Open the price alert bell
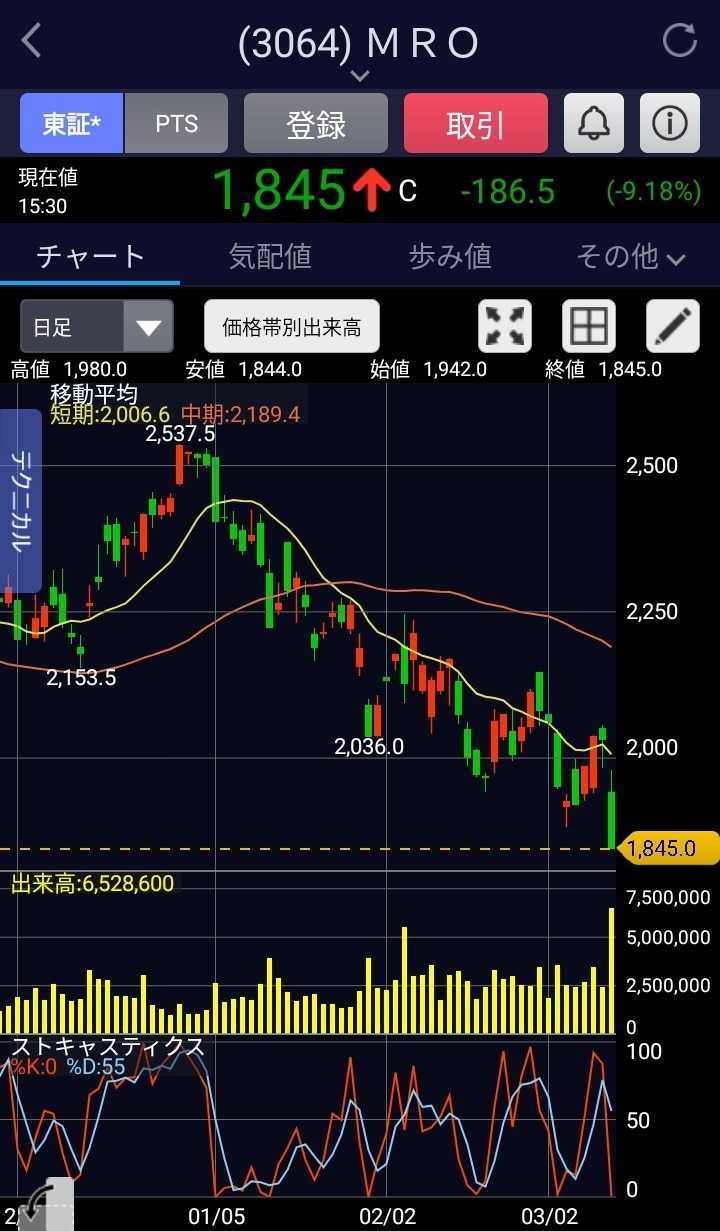 coord(594,124)
